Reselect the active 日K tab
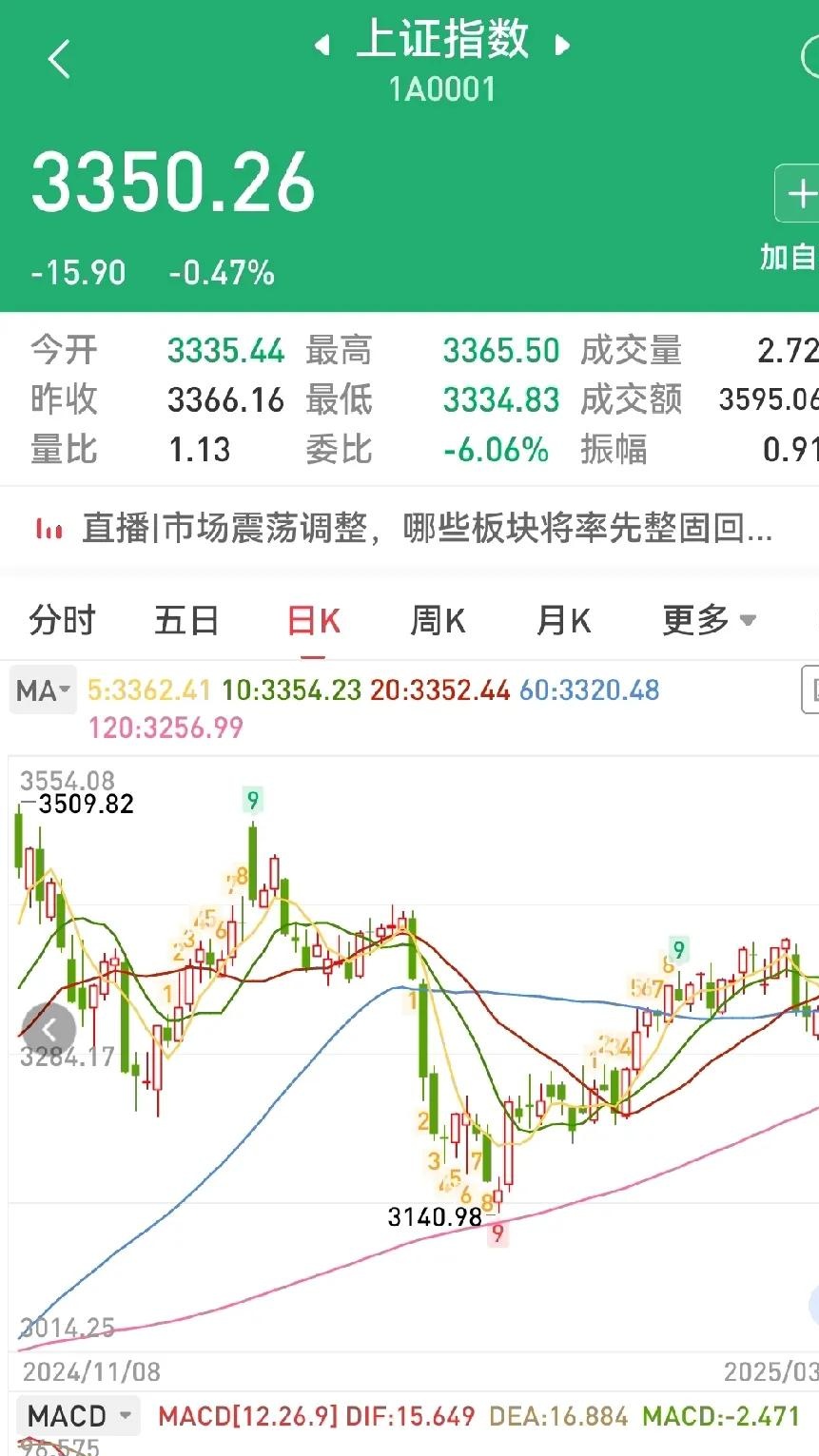 [312, 620]
